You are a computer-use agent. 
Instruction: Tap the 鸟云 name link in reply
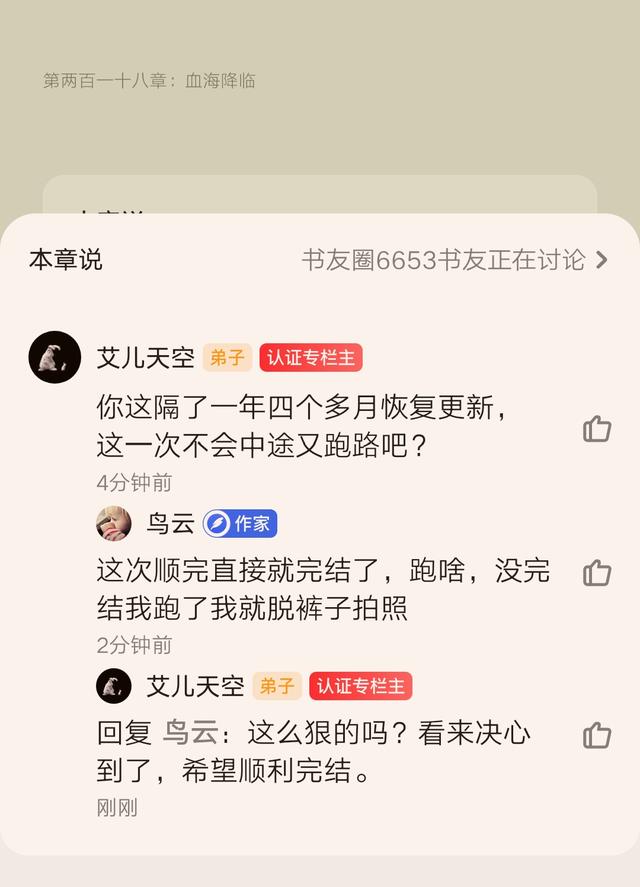190,733
